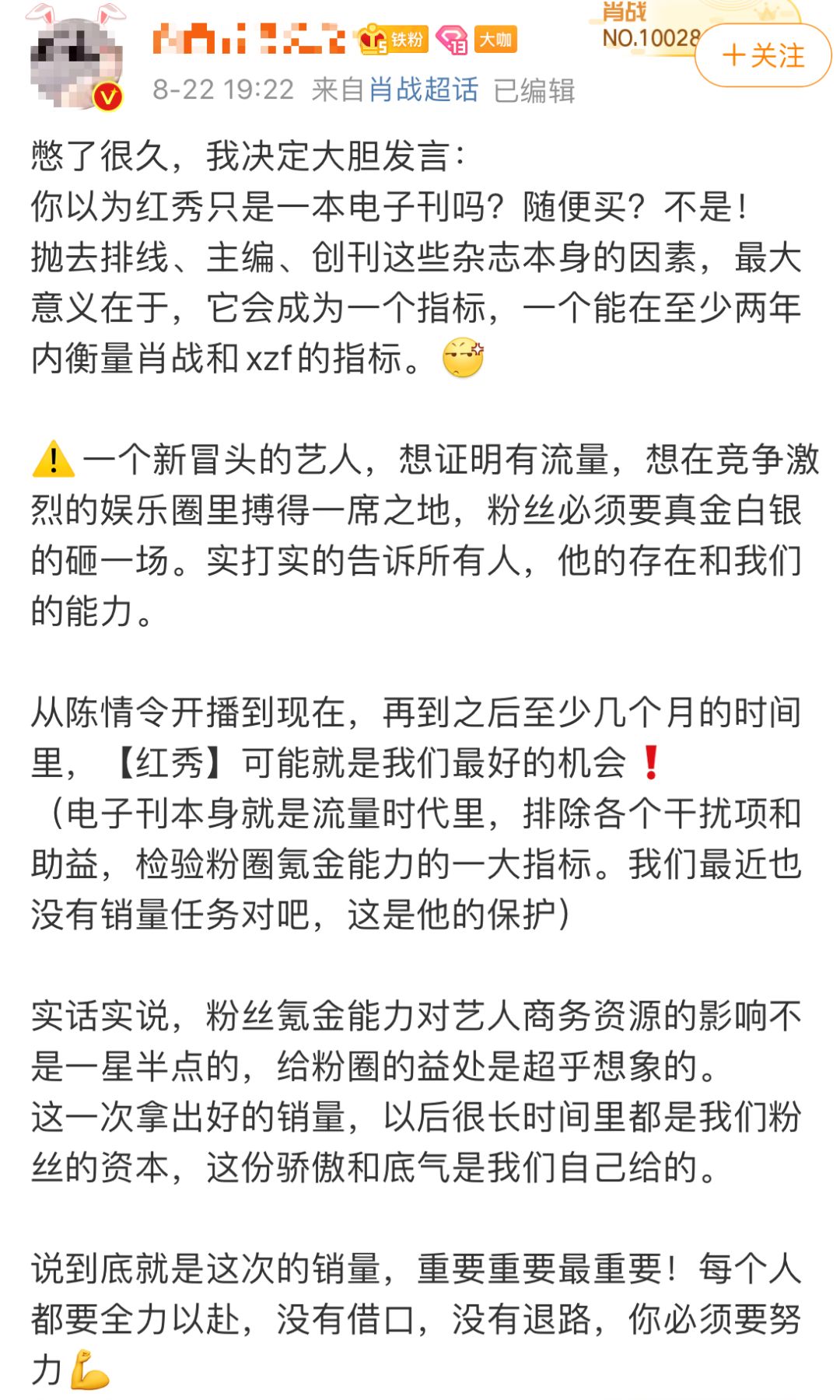Open the 肖战超话 super topic link
This screenshot has width=840, height=1400.
click(x=423, y=90)
